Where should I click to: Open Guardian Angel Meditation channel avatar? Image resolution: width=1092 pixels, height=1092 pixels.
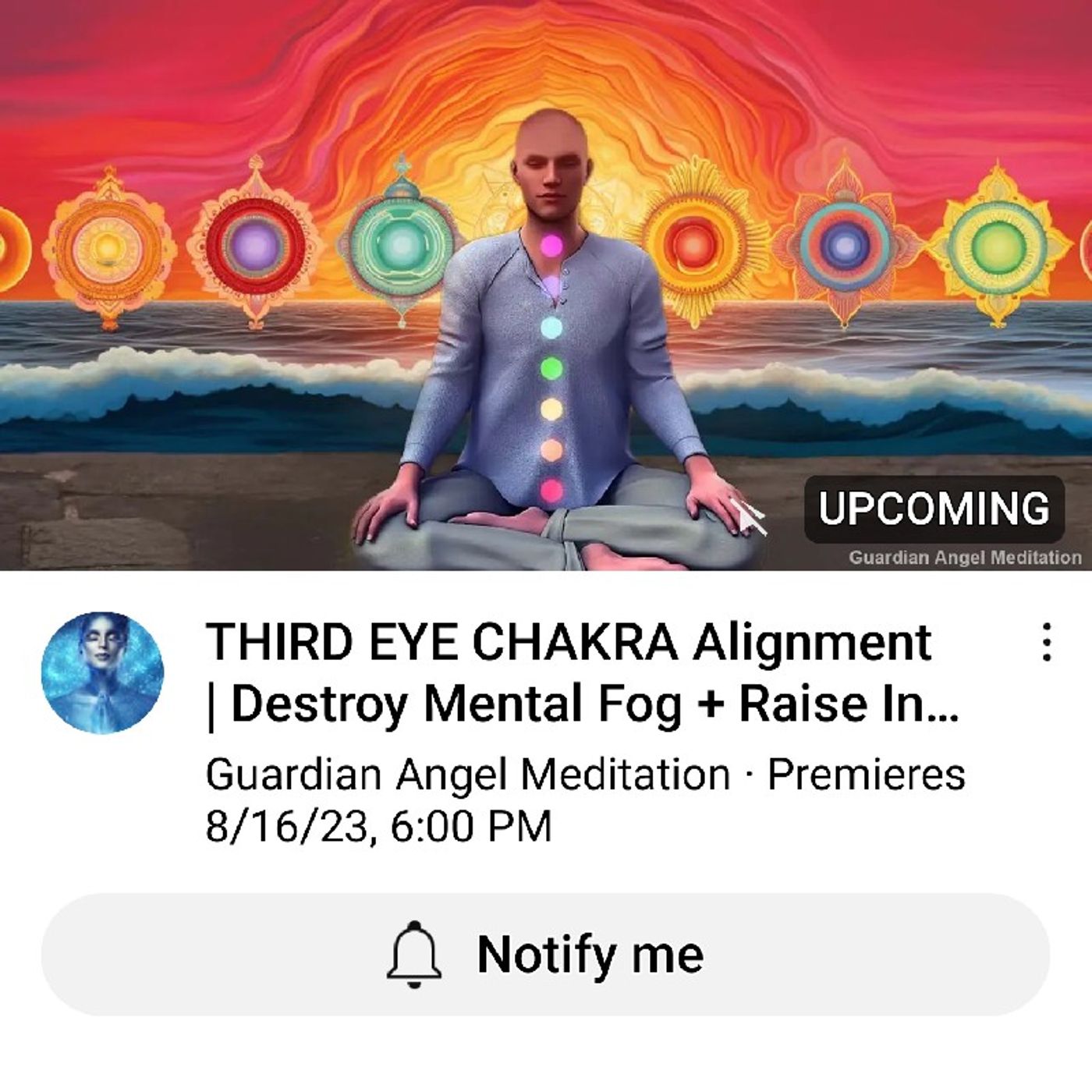point(102,672)
